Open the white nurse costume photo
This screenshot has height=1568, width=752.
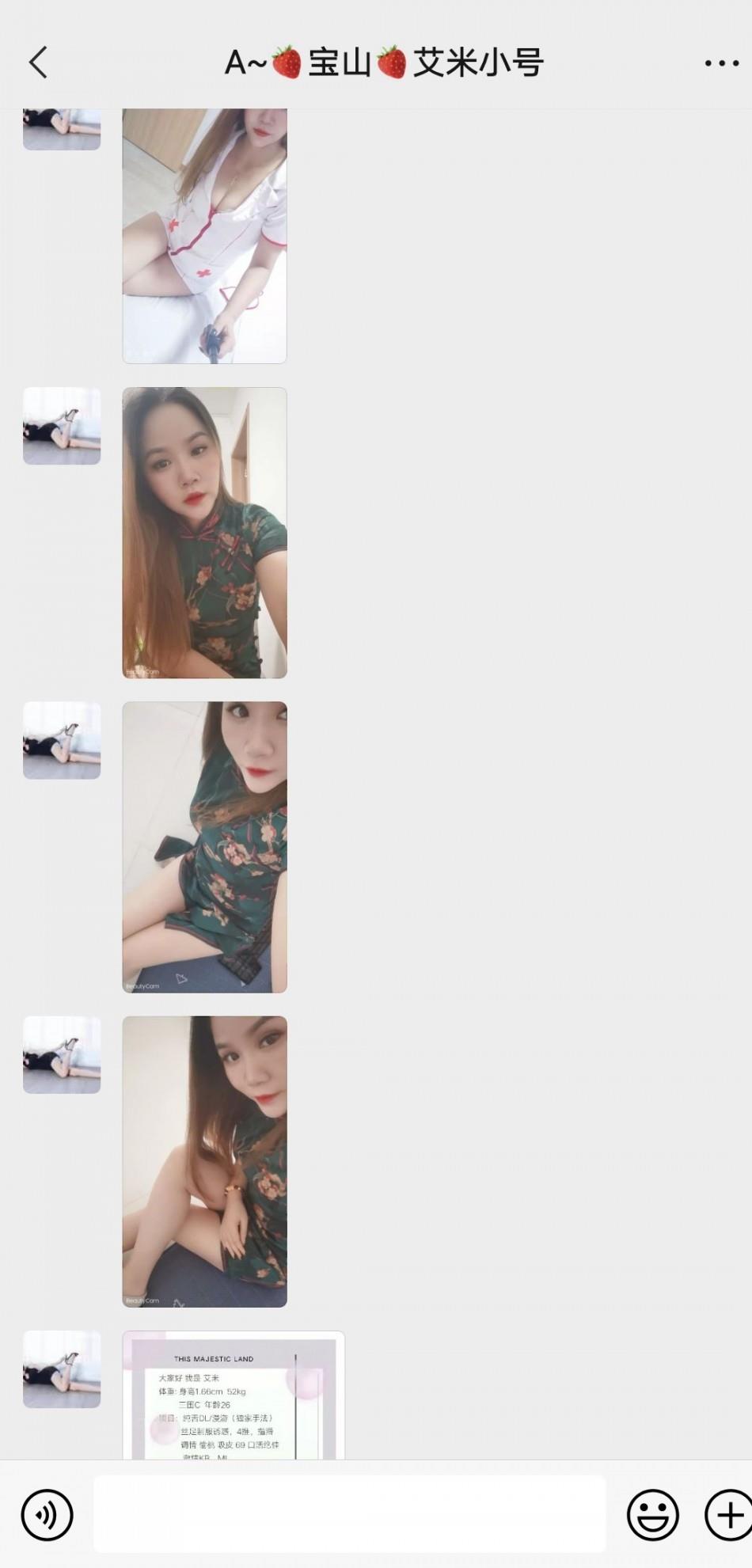(204, 235)
